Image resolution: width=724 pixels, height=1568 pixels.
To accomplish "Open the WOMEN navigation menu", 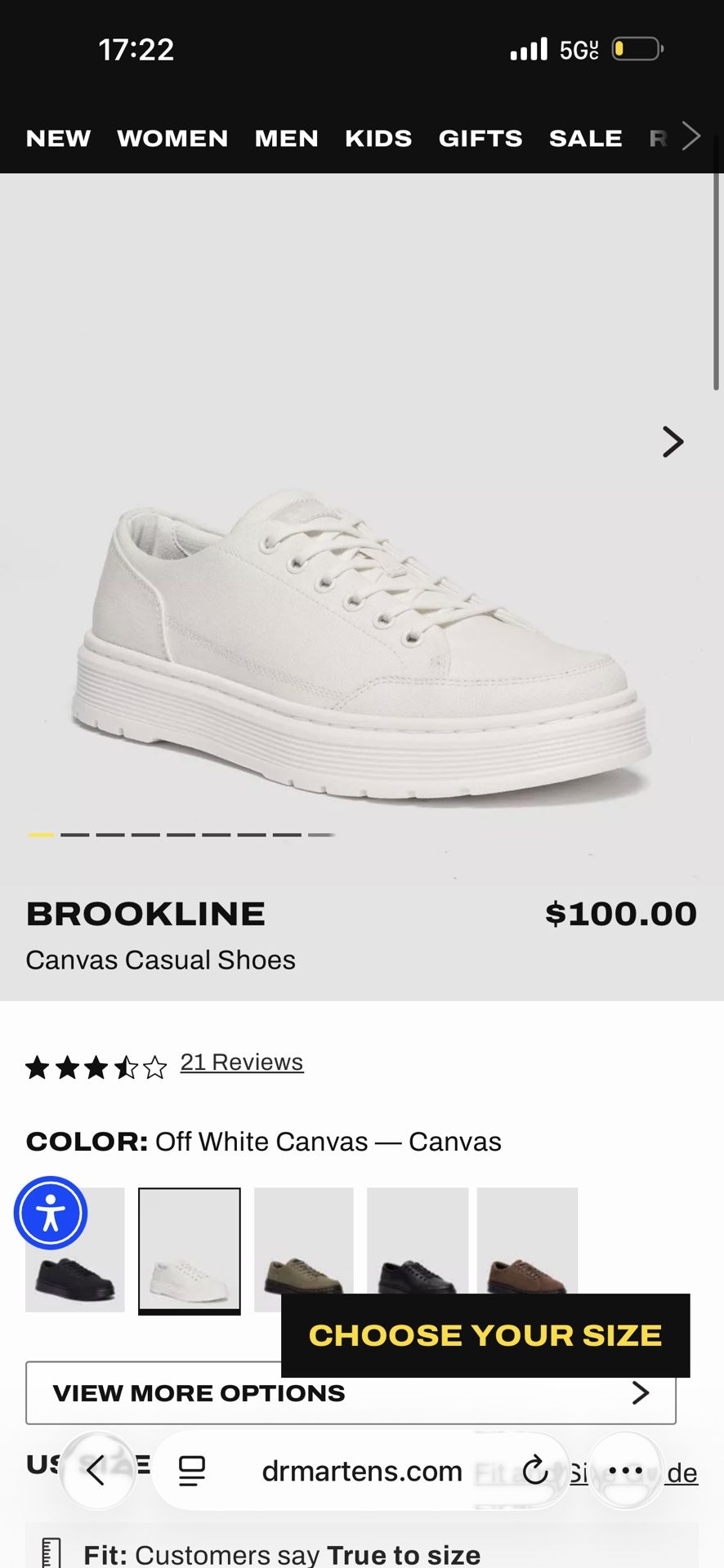I will (172, 138).
